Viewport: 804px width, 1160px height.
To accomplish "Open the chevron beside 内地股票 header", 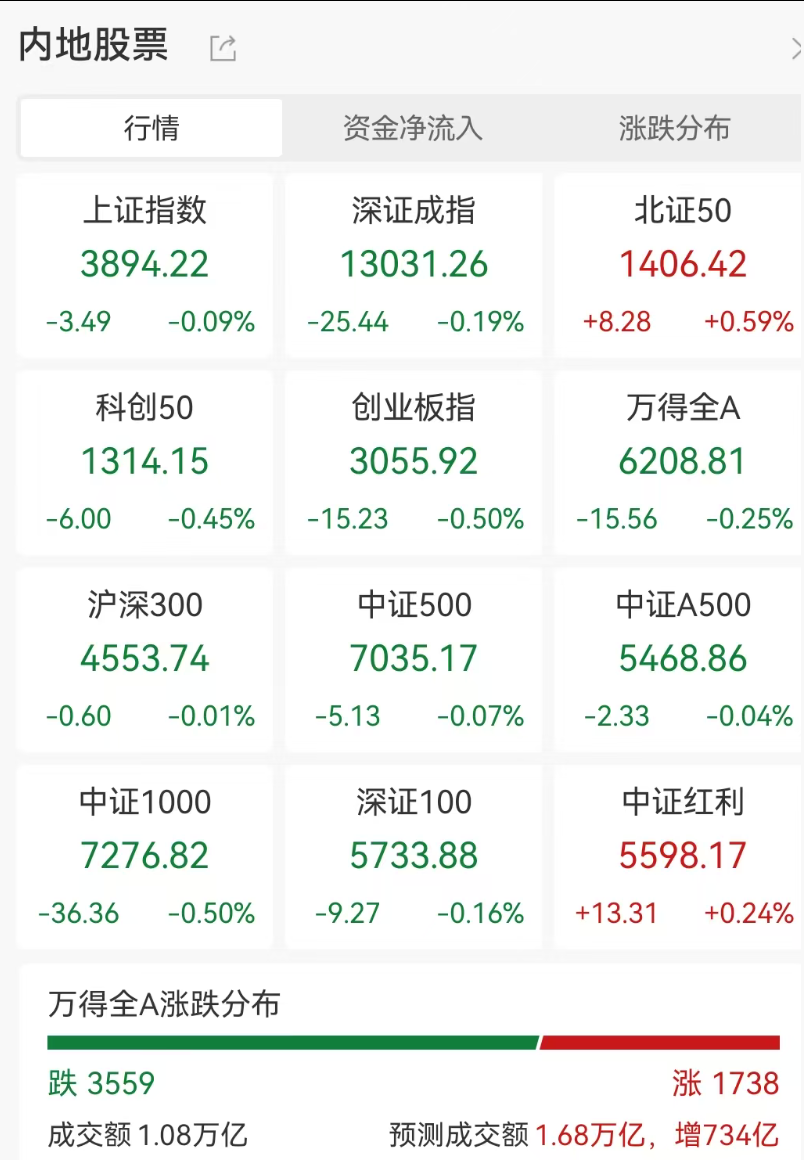I will tap(796, 47).
